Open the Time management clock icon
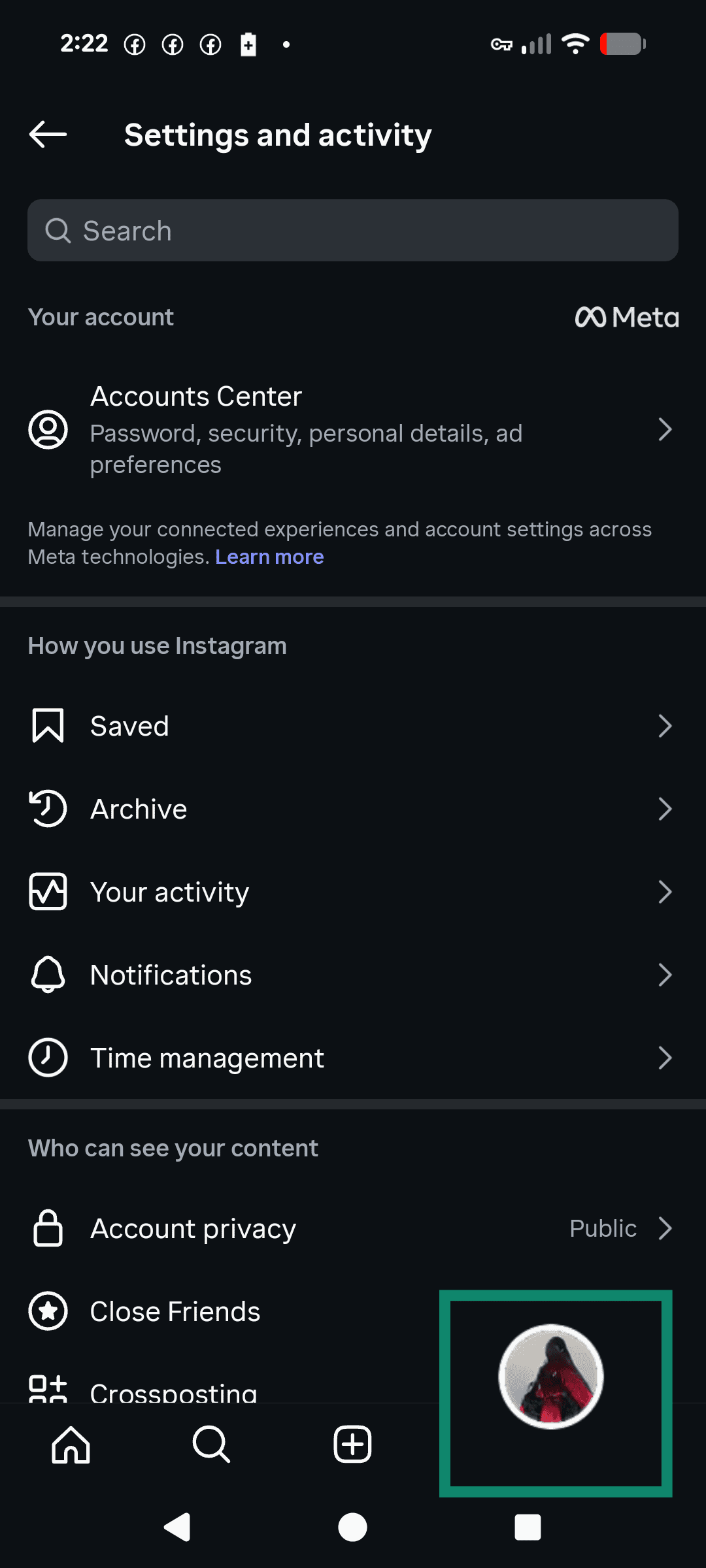Screen dimensions: 706x1568 [x=47, y=1057]
